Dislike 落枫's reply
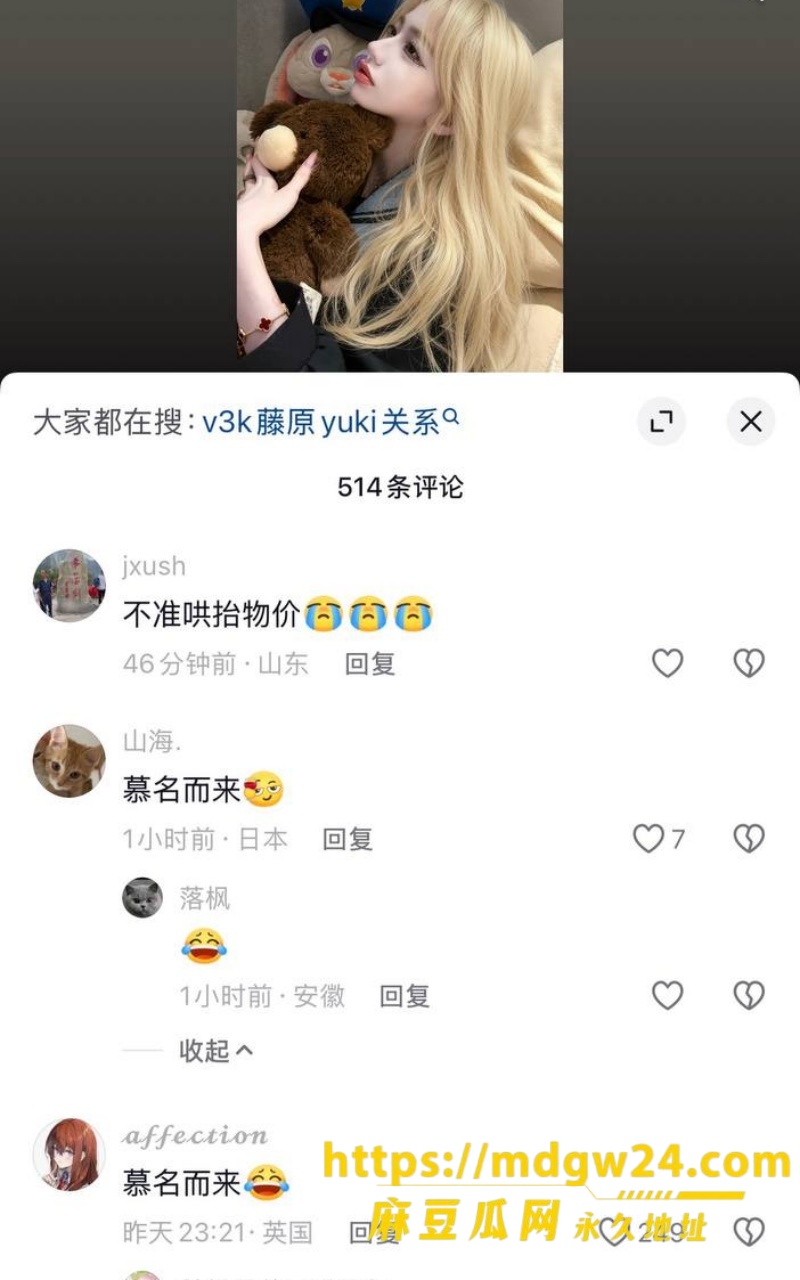Screen dimensions: 800x1280 point(749,995)
